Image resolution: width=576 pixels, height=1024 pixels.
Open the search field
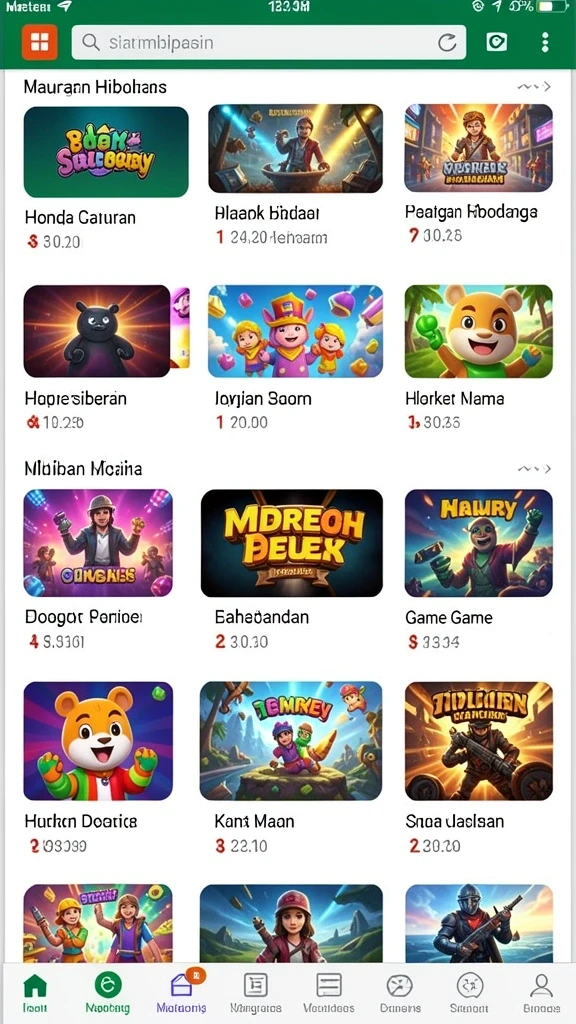click(x=268, y=43)
